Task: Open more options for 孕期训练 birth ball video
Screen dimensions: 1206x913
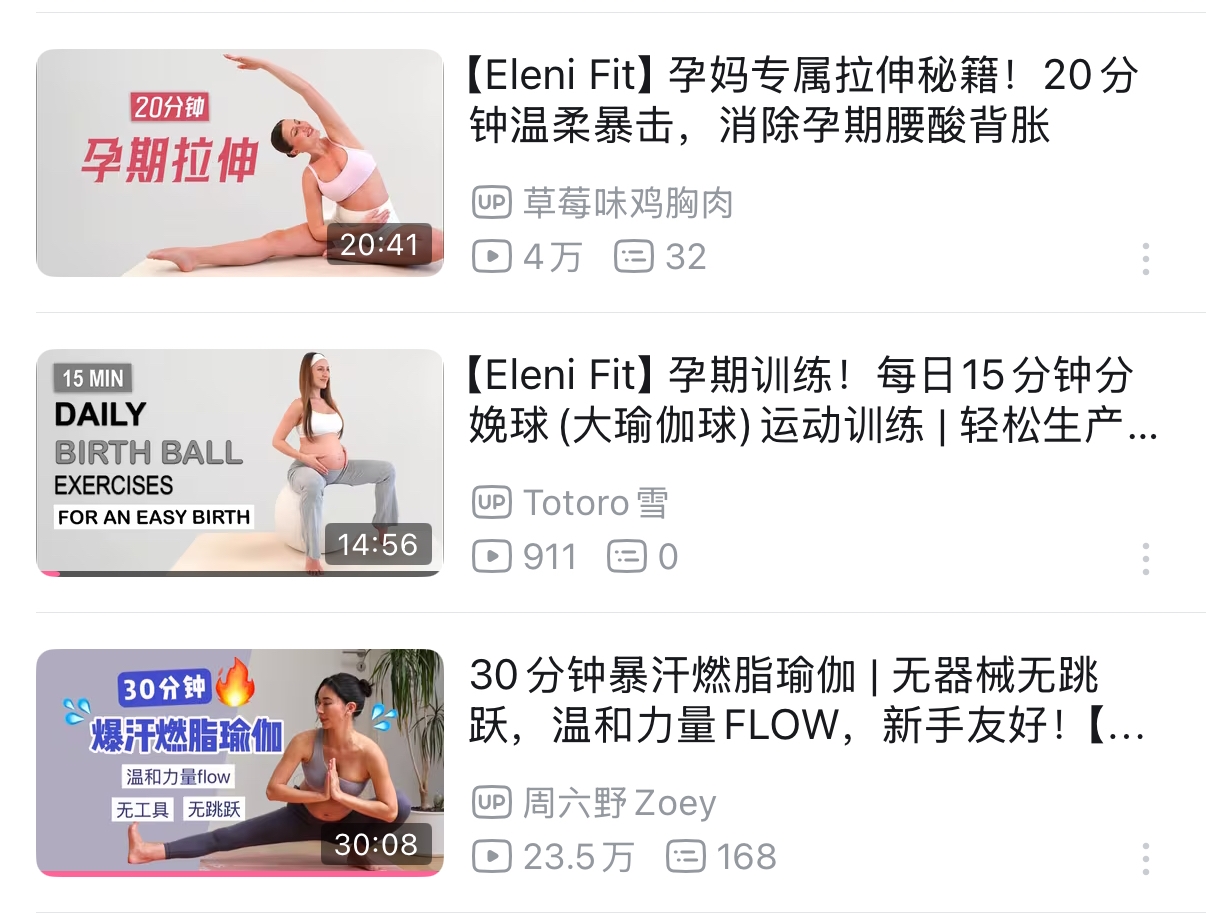Action: 1145,559
